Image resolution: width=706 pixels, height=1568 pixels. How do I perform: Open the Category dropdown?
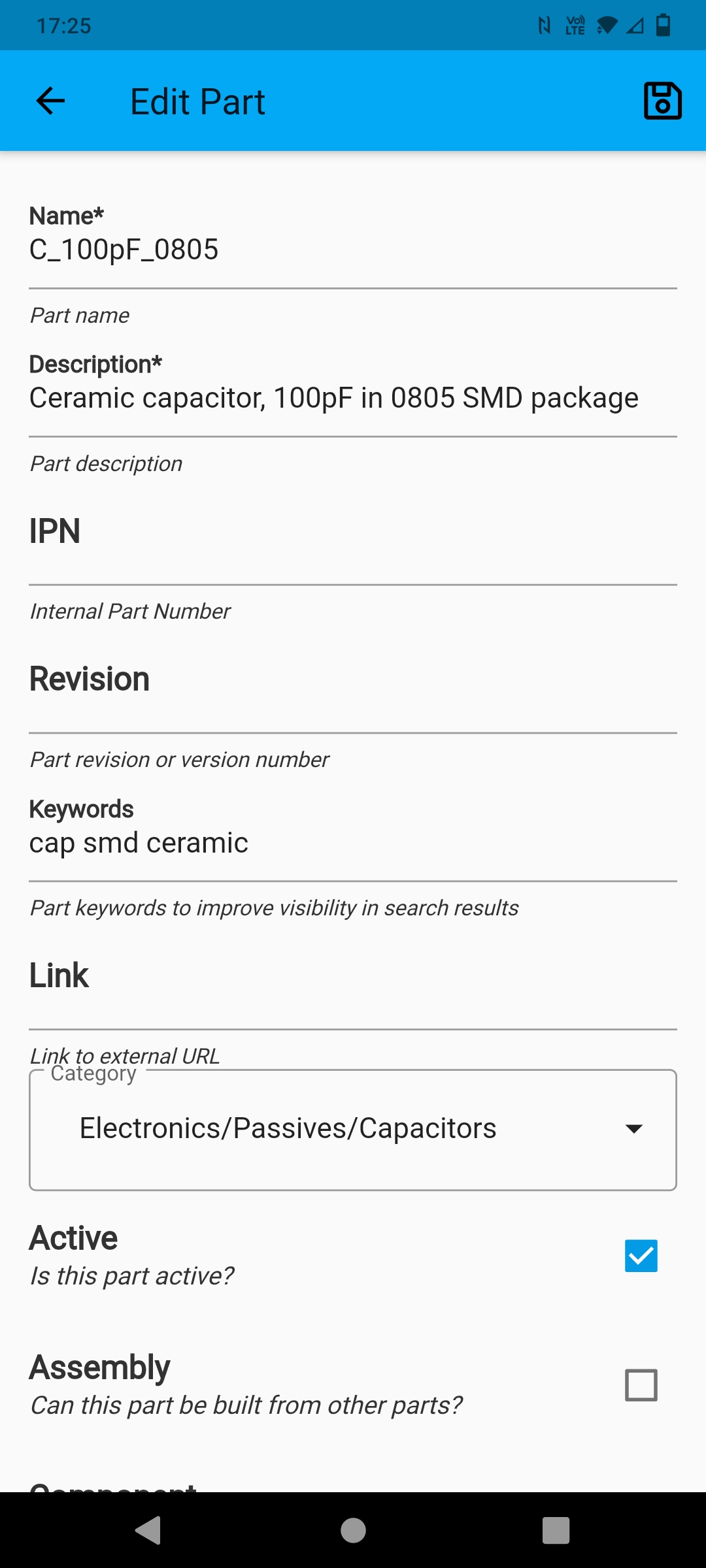pyautogui.click(x=353, y=1128)
